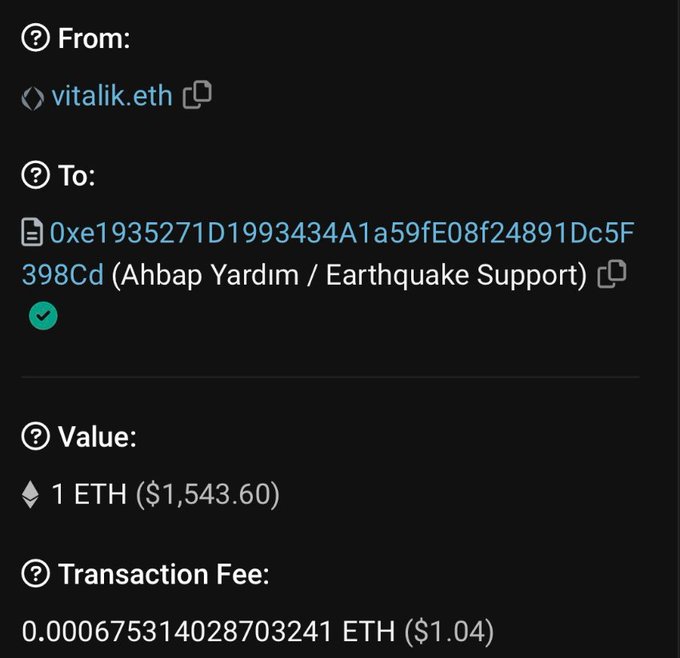Show help for the Transaction Fee field
The image size is (680, 658).
pos(35,574)
